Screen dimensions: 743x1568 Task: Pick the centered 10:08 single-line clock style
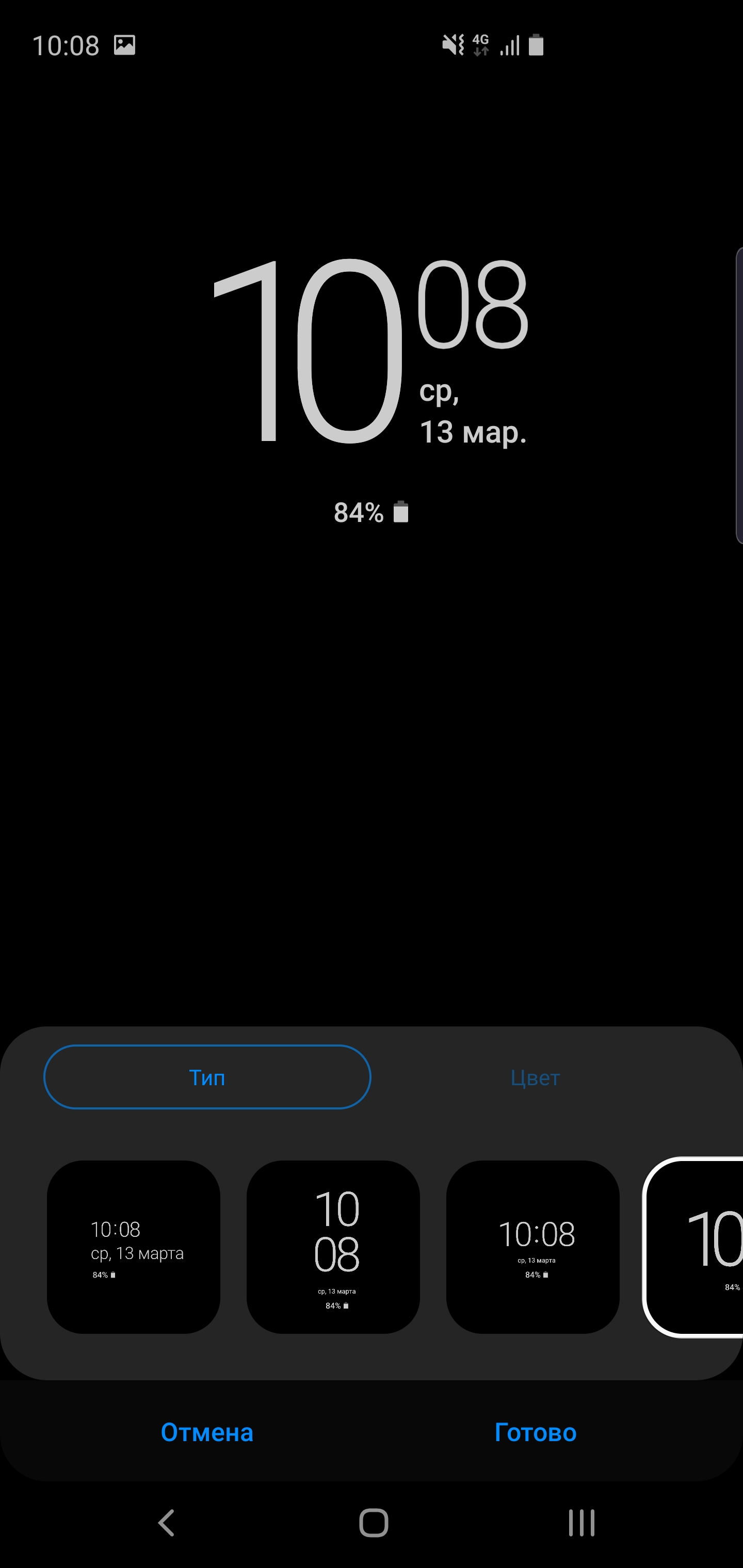pos(533,1247)
